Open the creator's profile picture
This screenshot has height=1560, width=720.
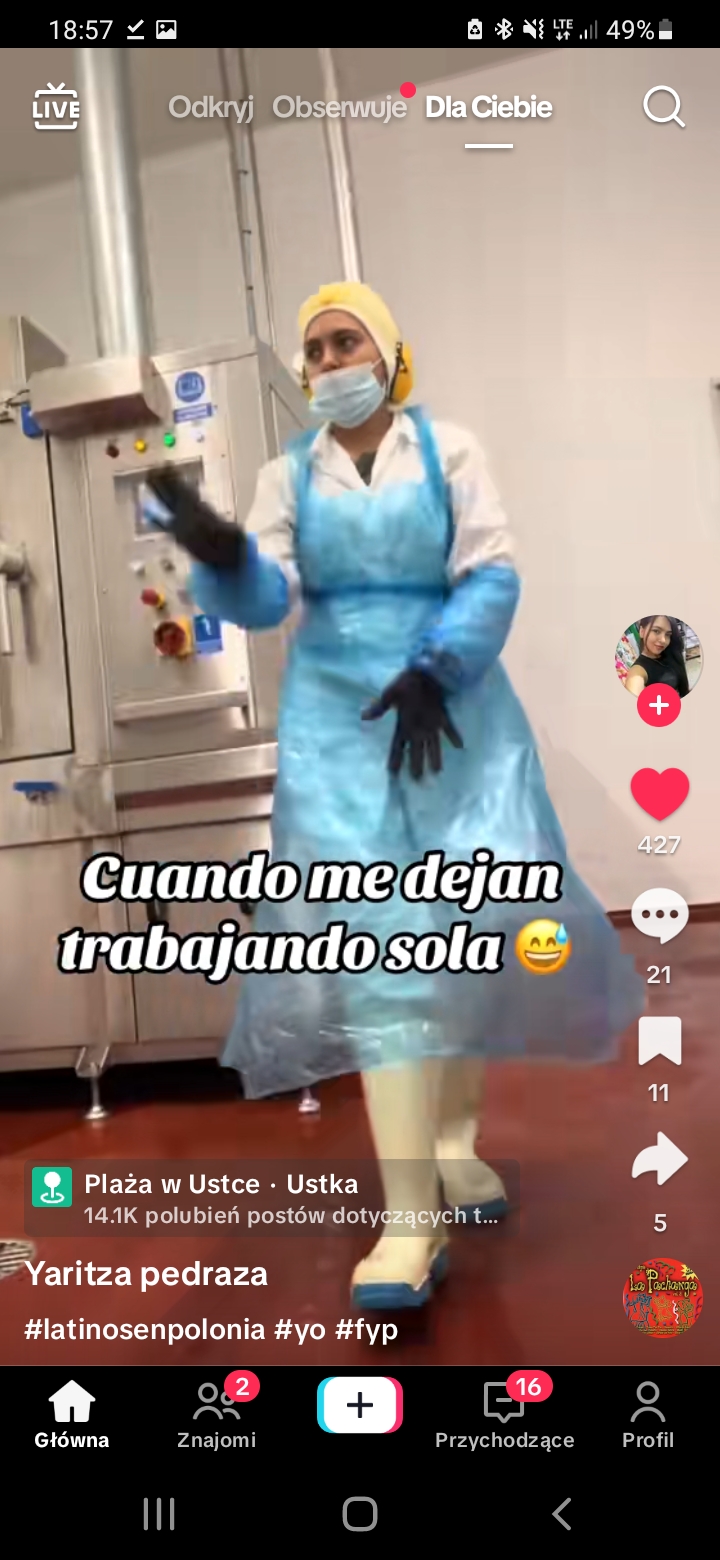659,658
